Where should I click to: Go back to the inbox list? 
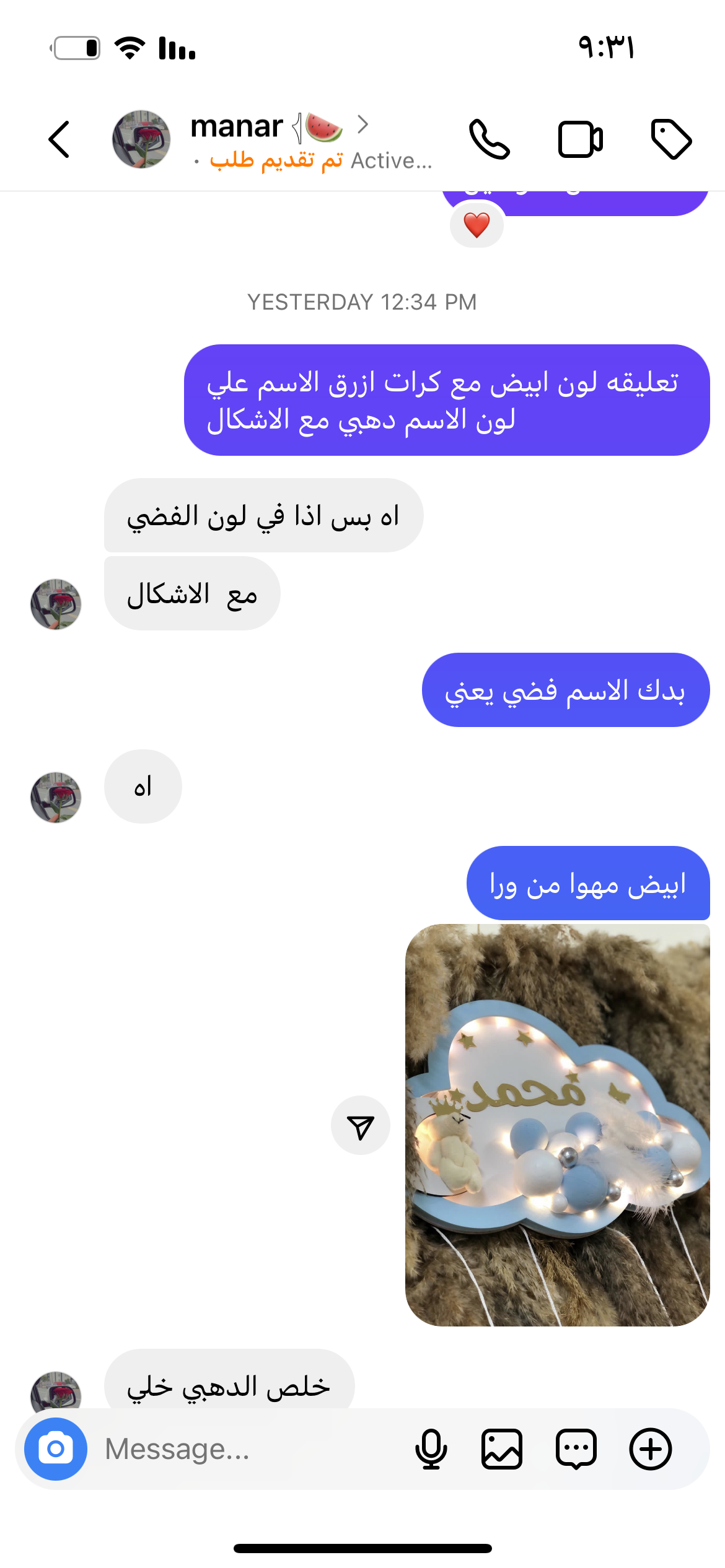point(59,139)
